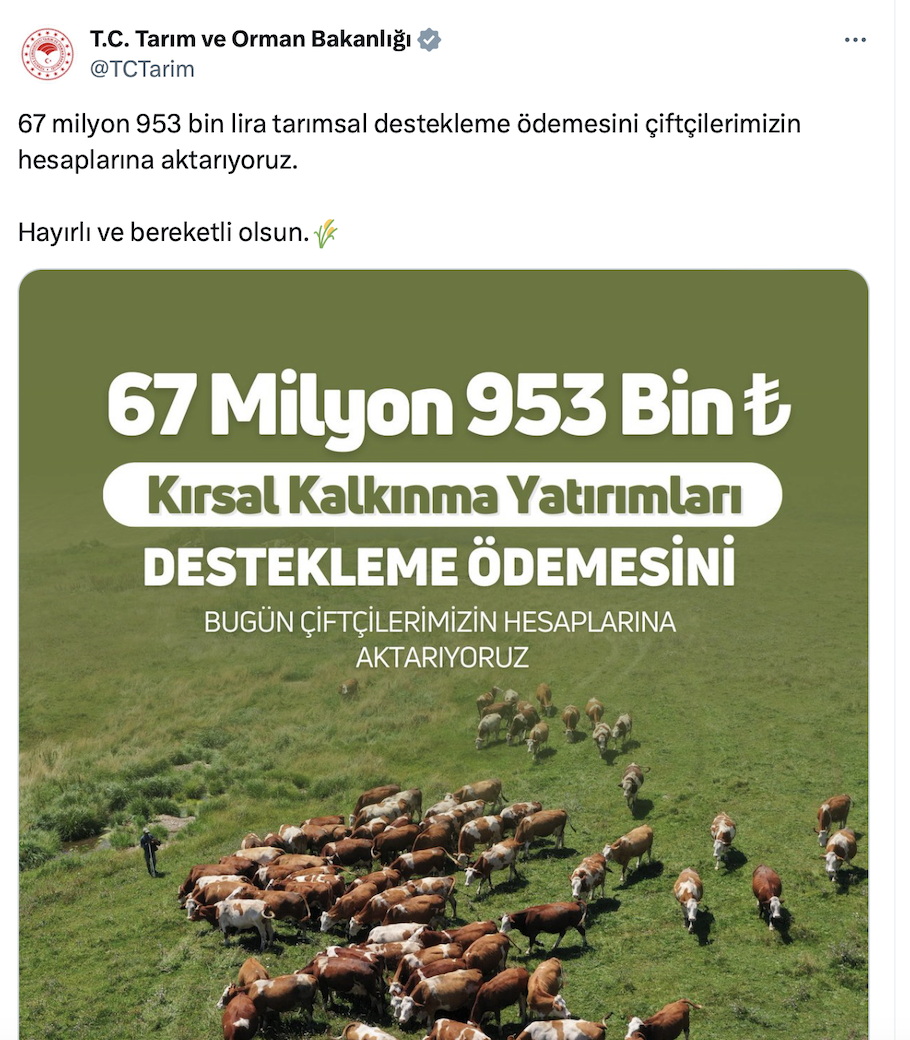
Task: Open T.C. Tarım ve Orman Bakanlığı profile avatar
Action: [x=47, y=54]
